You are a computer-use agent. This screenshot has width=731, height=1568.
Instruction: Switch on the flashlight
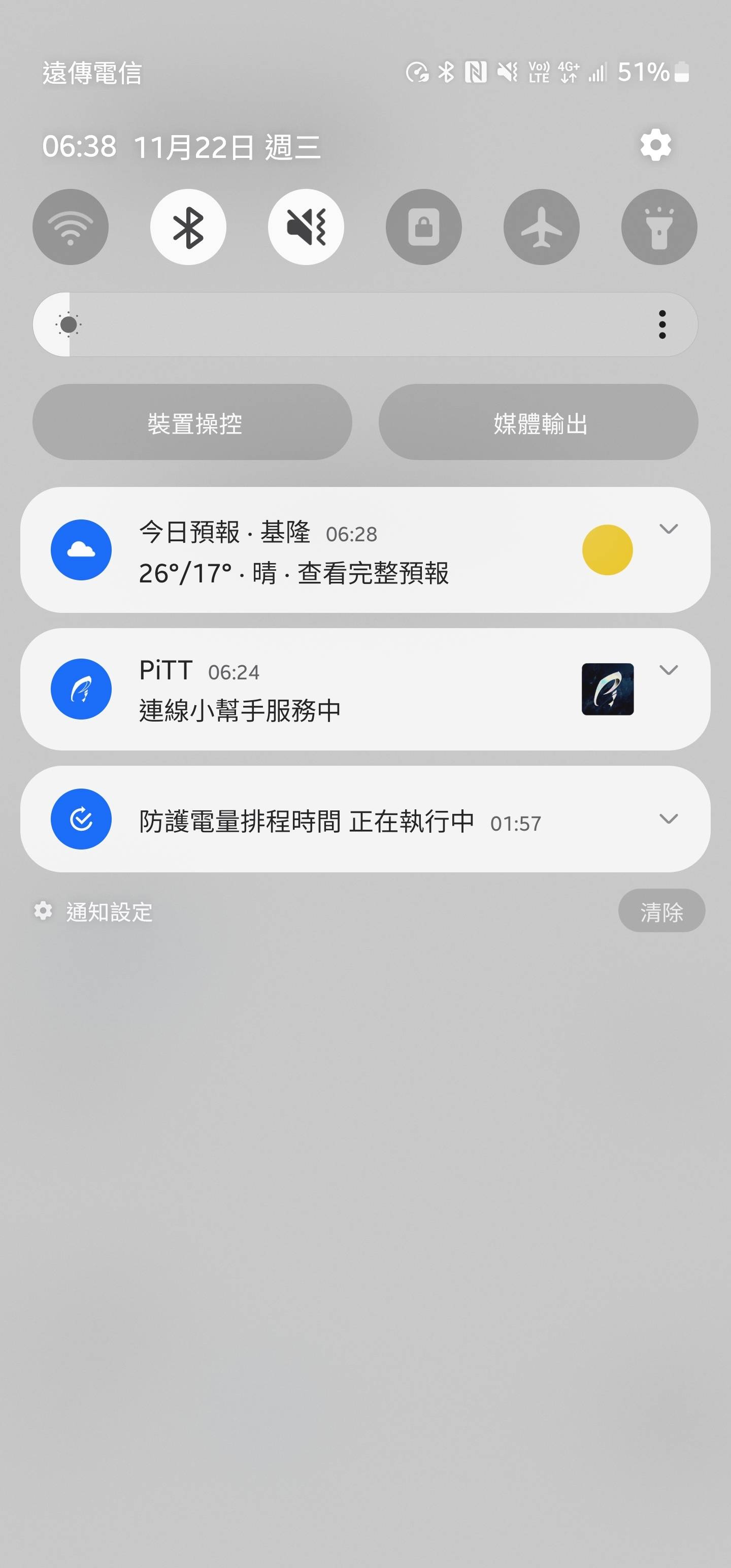658,227
